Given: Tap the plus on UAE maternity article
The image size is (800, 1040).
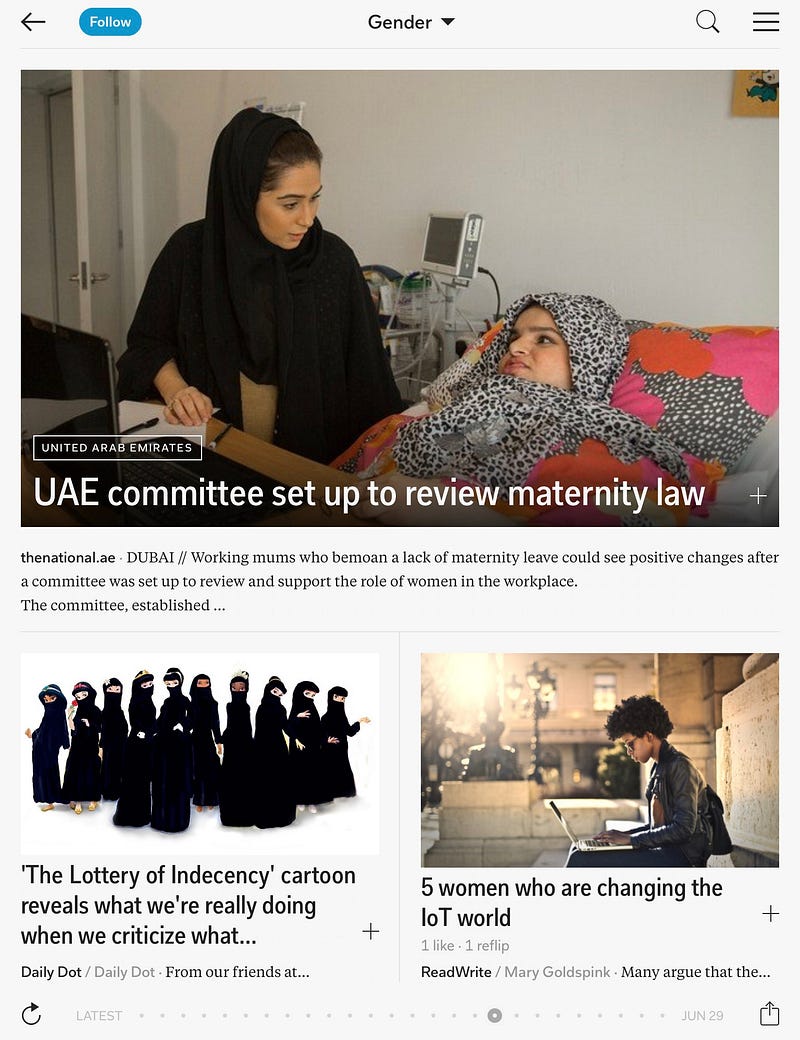Looking at the screenshot, I should click(x=758, y=496).
